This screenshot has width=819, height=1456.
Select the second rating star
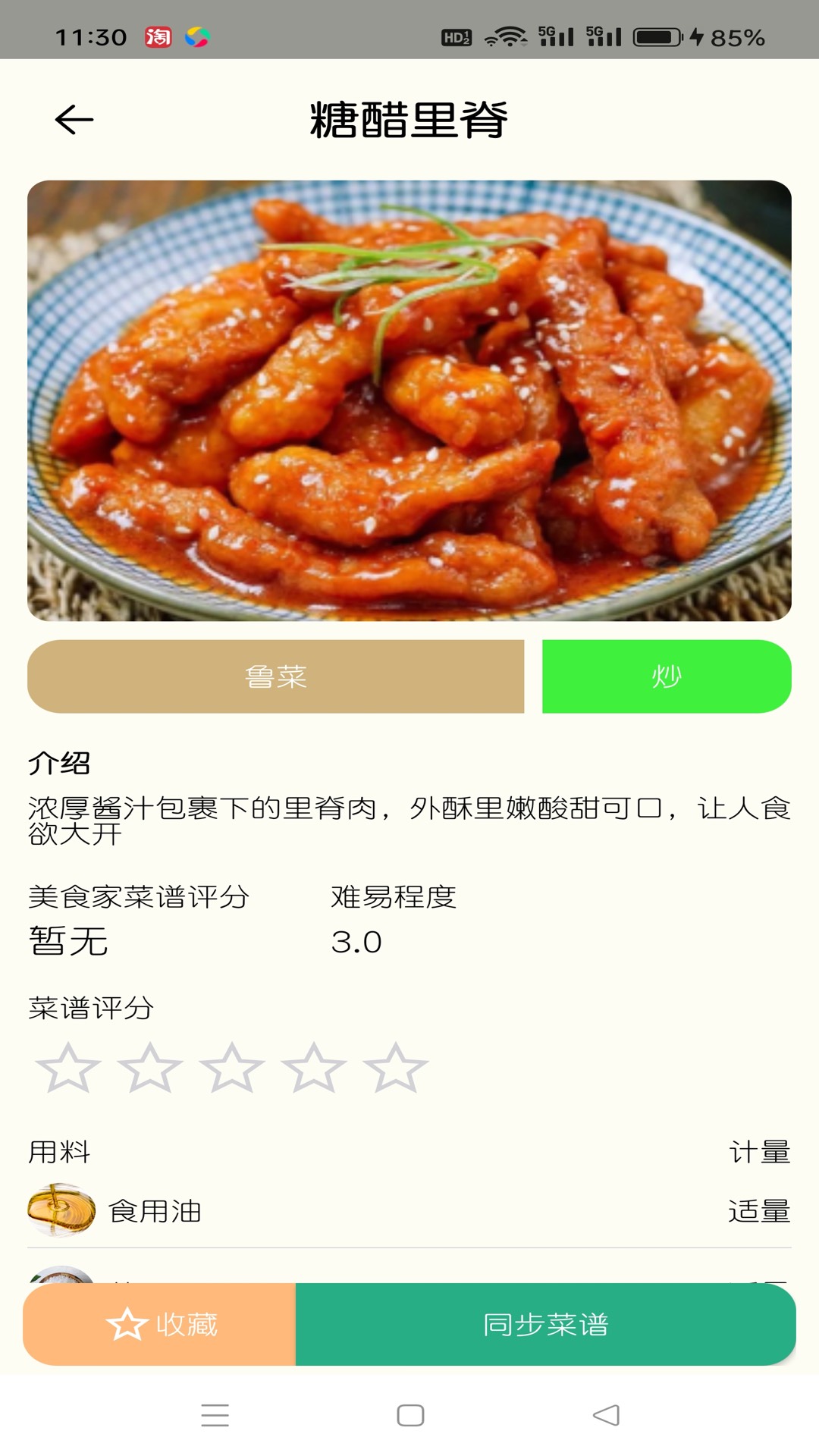click(149, 1065)
